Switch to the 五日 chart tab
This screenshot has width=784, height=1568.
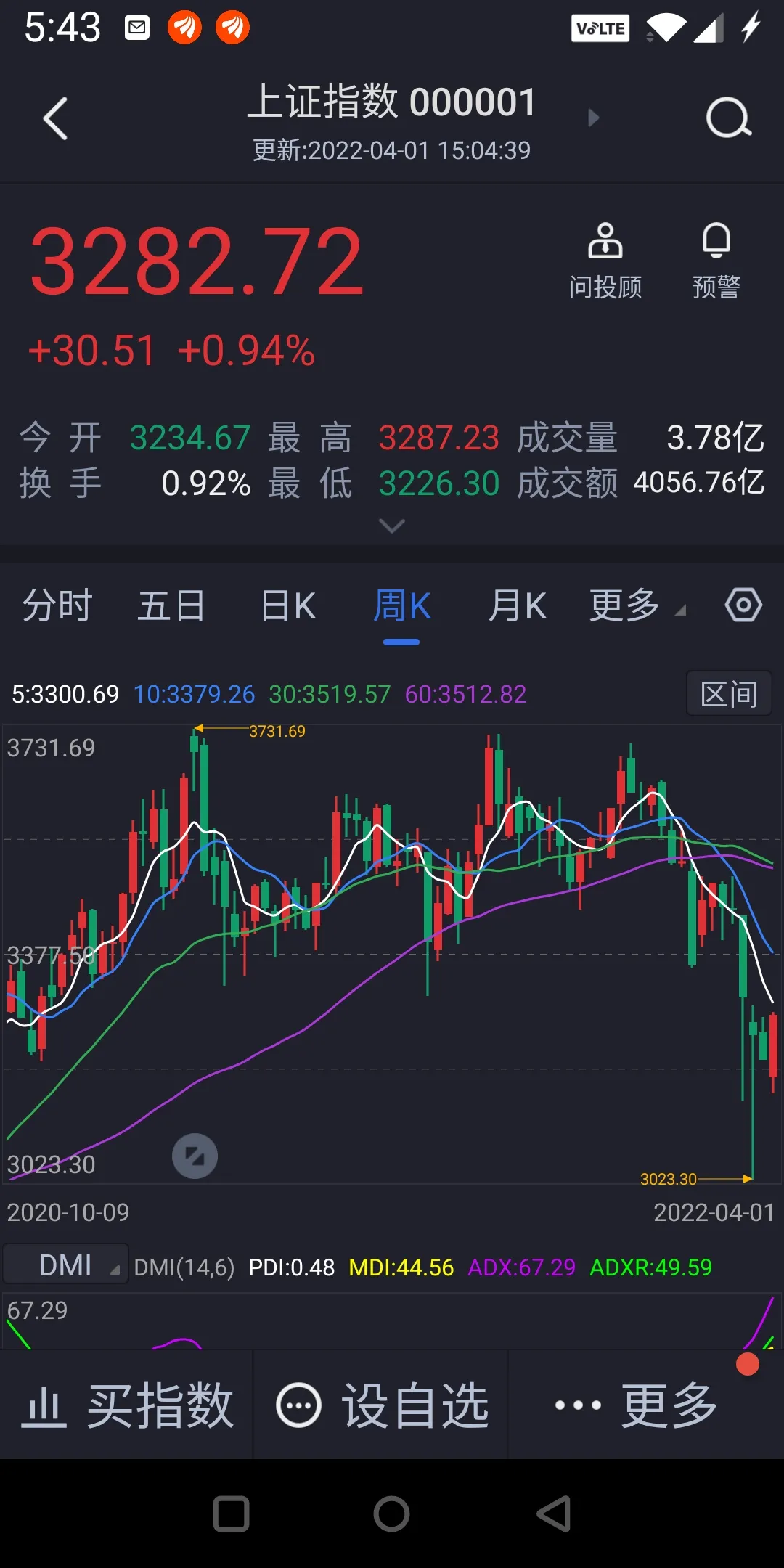coord(172,605)
